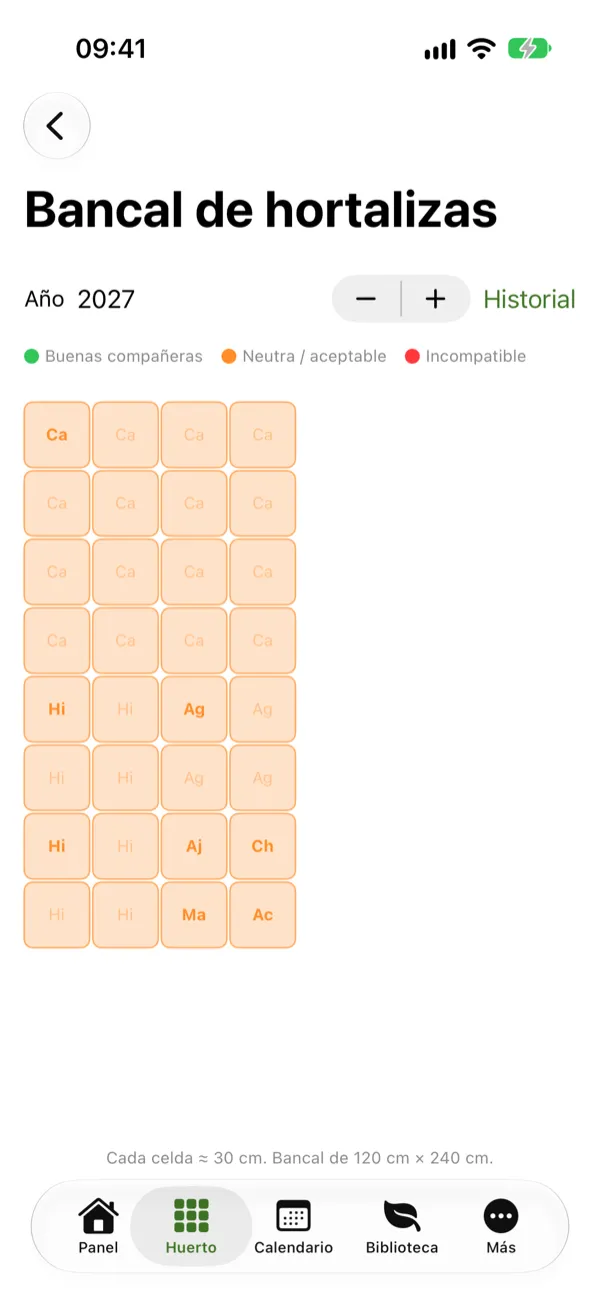Select the bold Ca cell

[57, 435]
